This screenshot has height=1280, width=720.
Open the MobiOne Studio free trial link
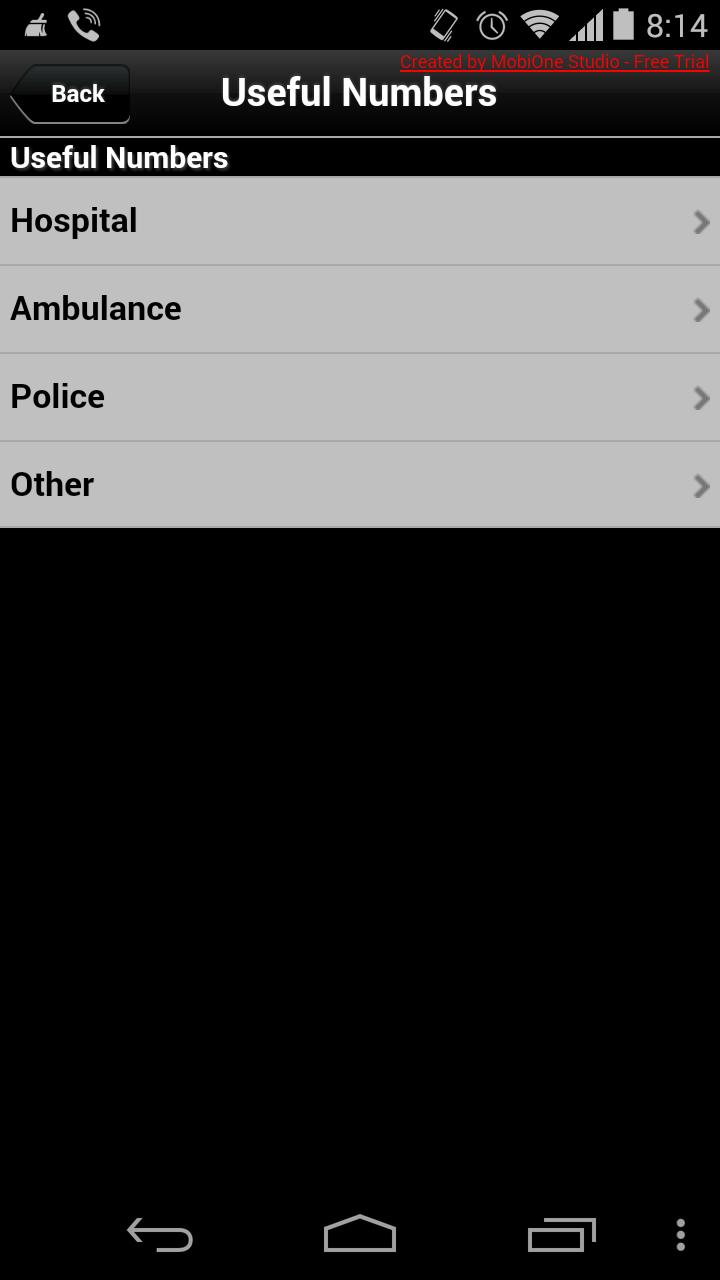(x=554, y=62)
